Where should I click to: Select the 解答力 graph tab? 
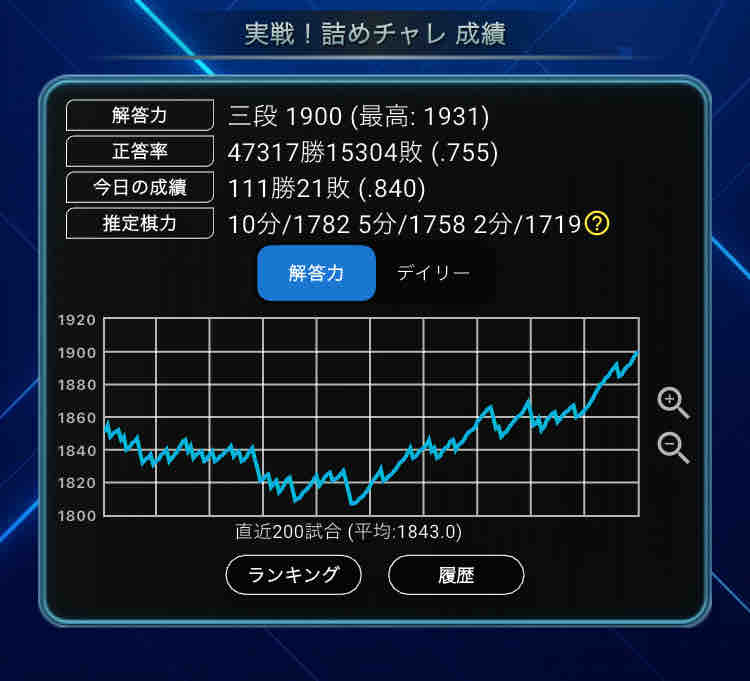coord(316,273)
